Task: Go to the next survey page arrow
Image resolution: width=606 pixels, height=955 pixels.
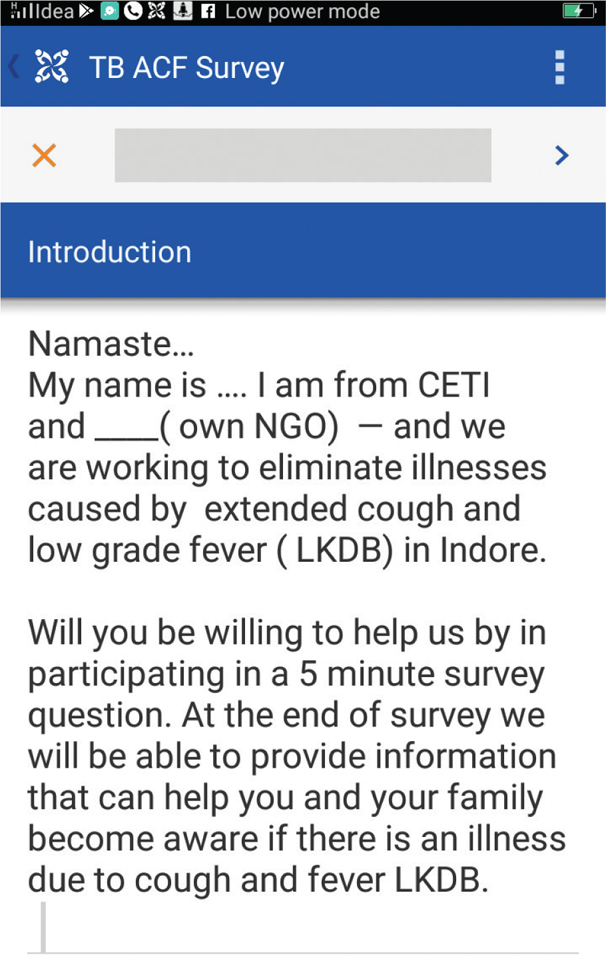Action: coord(562,155)
